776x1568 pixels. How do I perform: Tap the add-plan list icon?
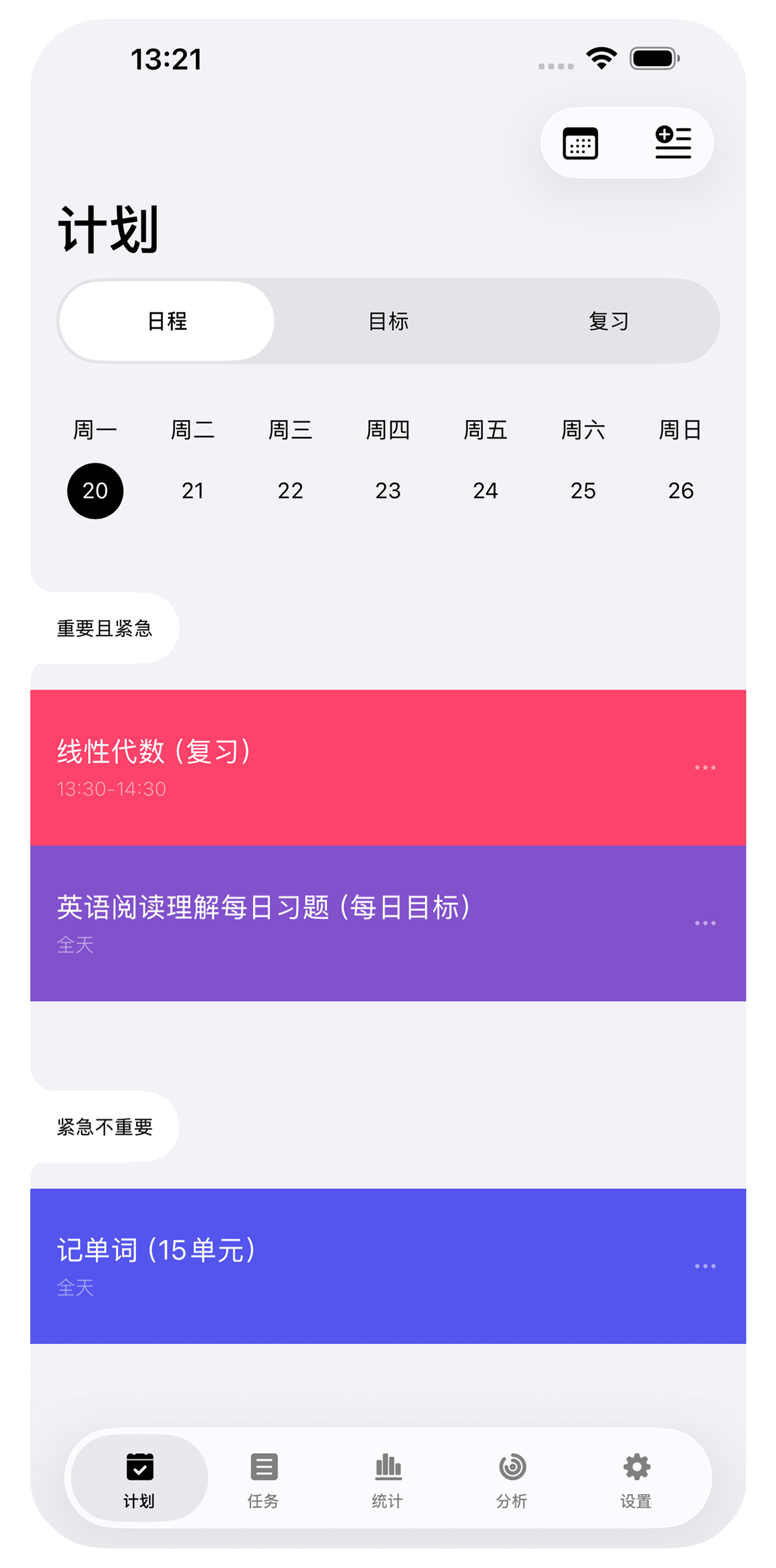point(672,143)
